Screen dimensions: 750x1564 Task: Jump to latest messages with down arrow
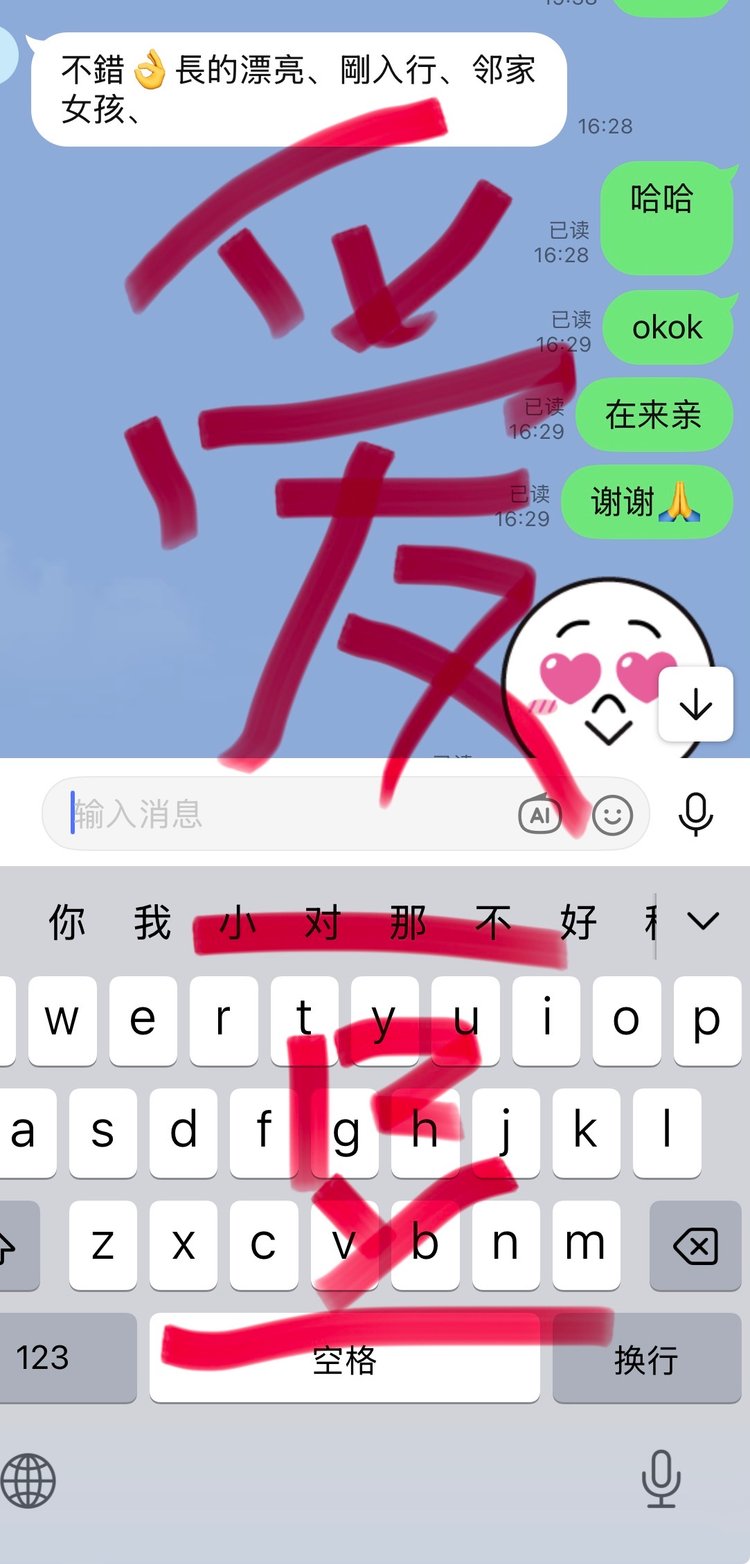(x=696, y=706)
